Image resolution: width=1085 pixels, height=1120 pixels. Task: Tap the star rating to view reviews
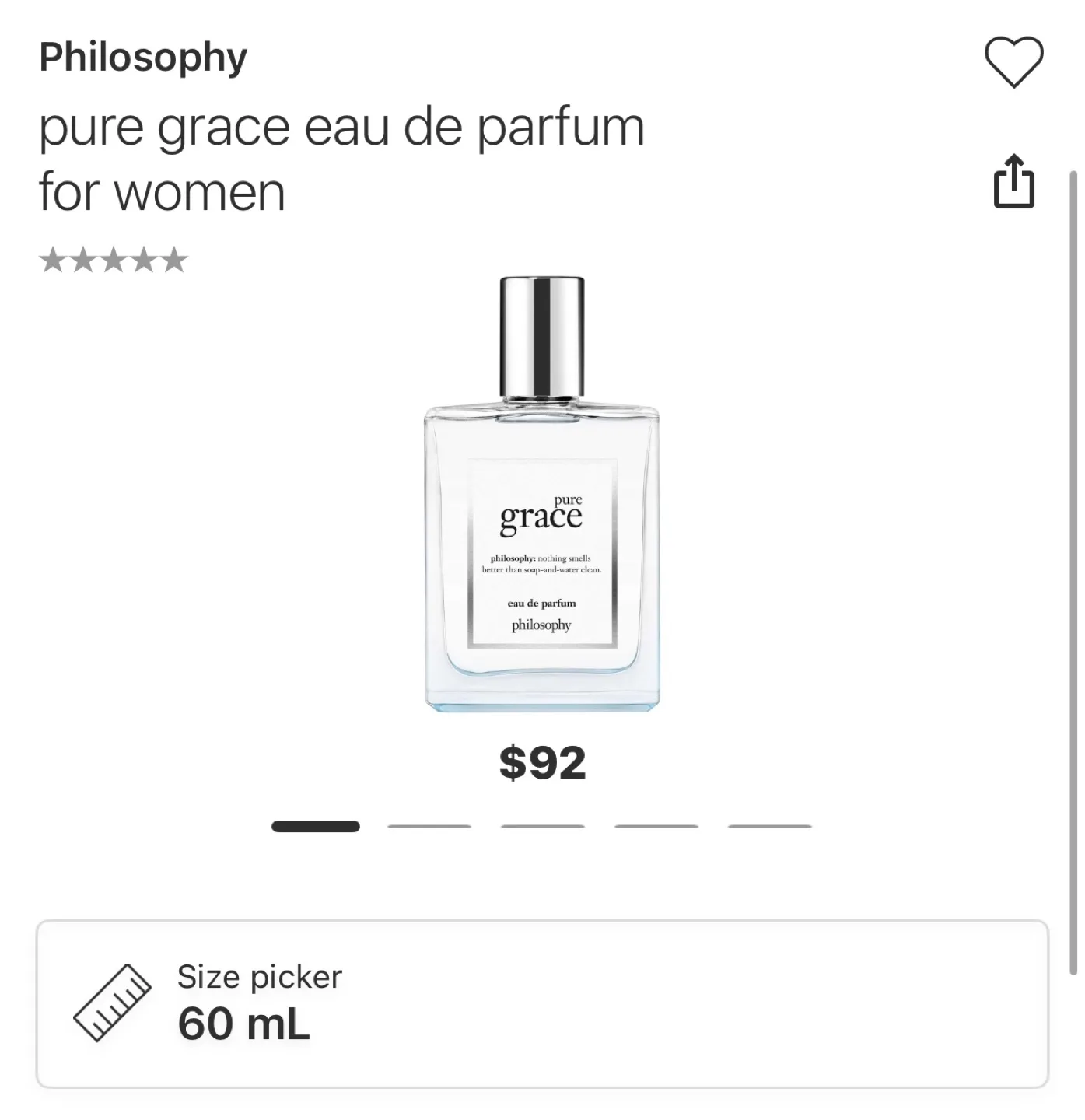[113, 258]
